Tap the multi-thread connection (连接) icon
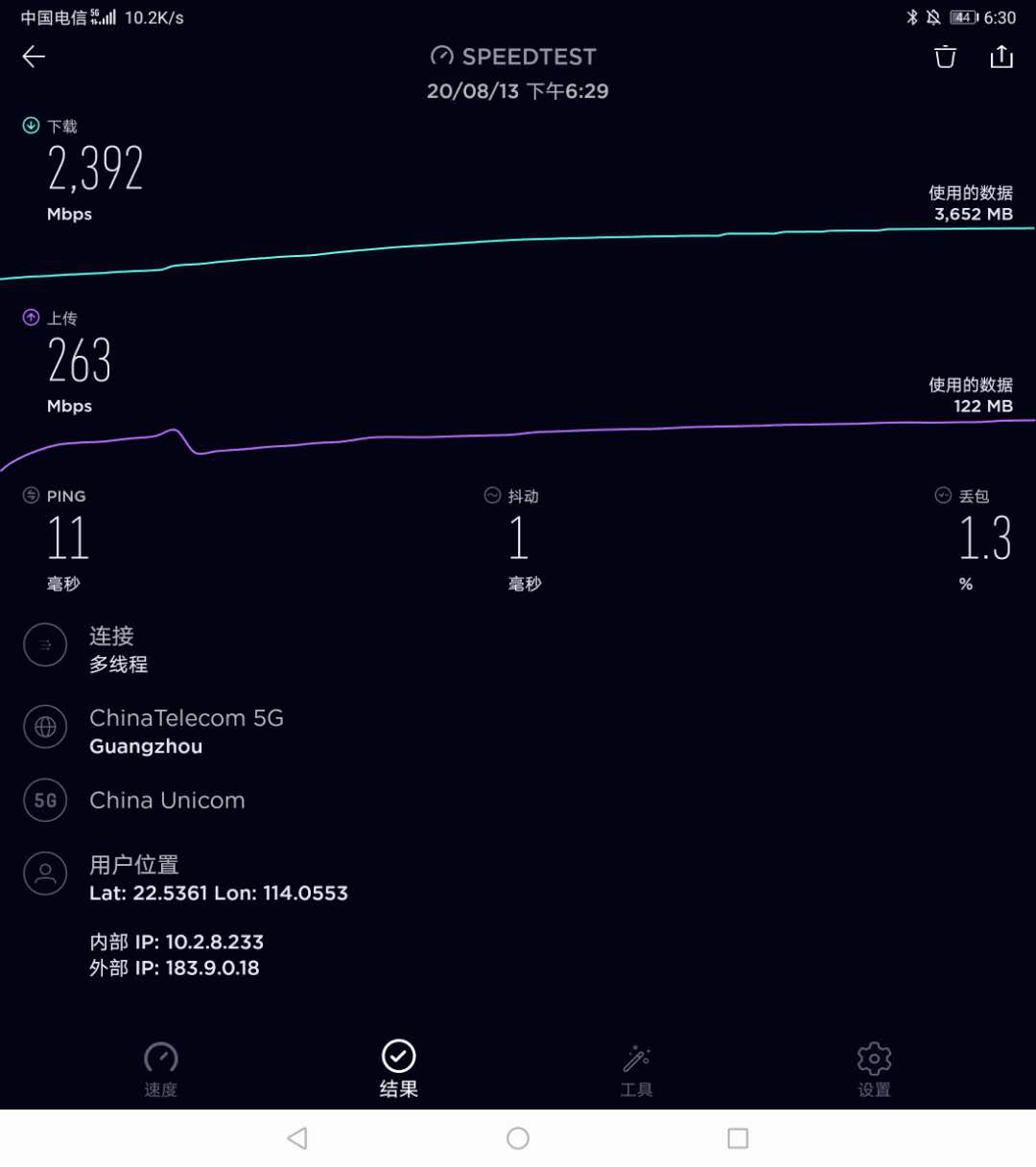This screenshot has height=1167, width=1036. click(45, 645)
